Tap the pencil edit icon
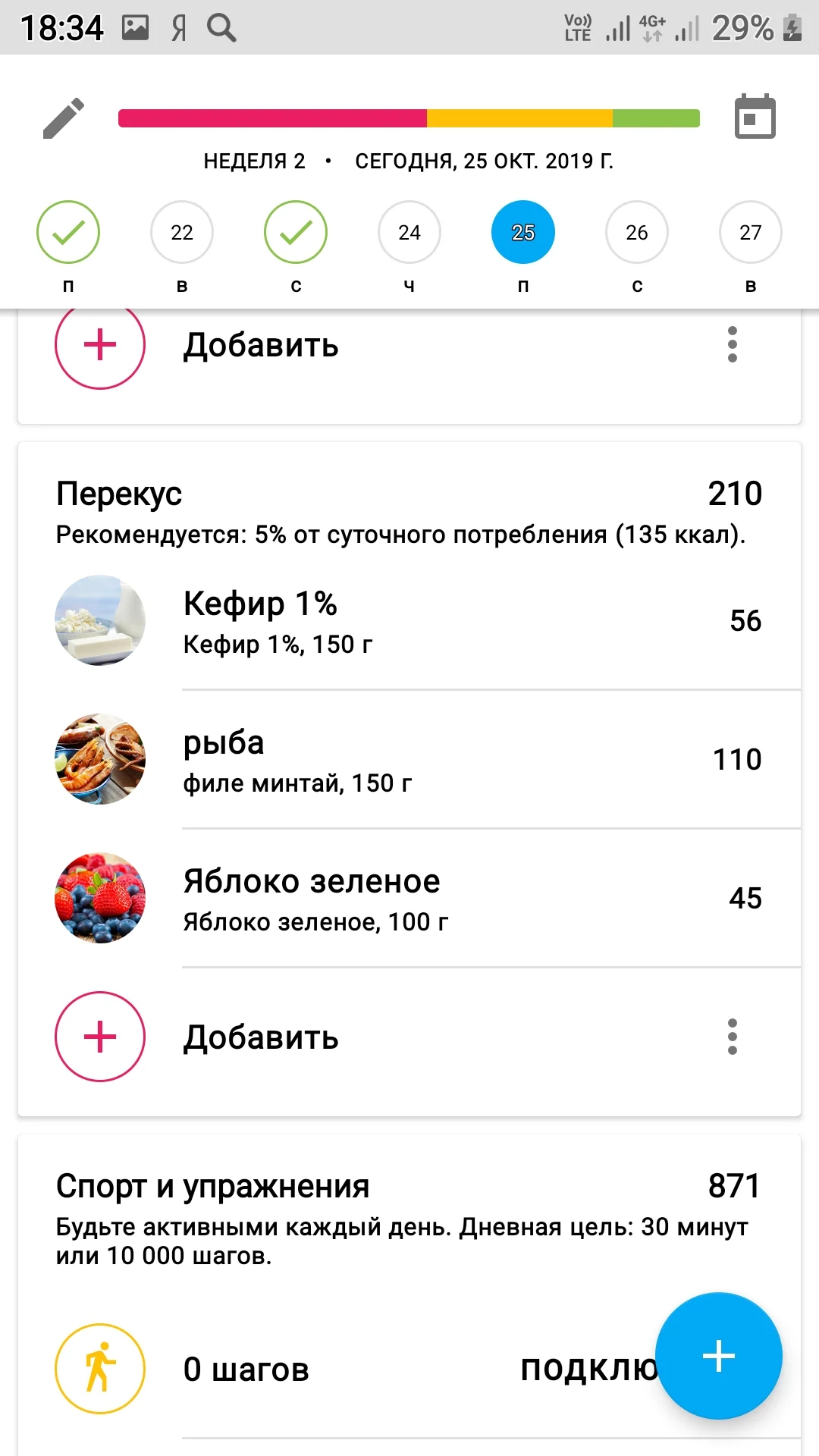The image size is (819, 1456). tap(64, 118)
